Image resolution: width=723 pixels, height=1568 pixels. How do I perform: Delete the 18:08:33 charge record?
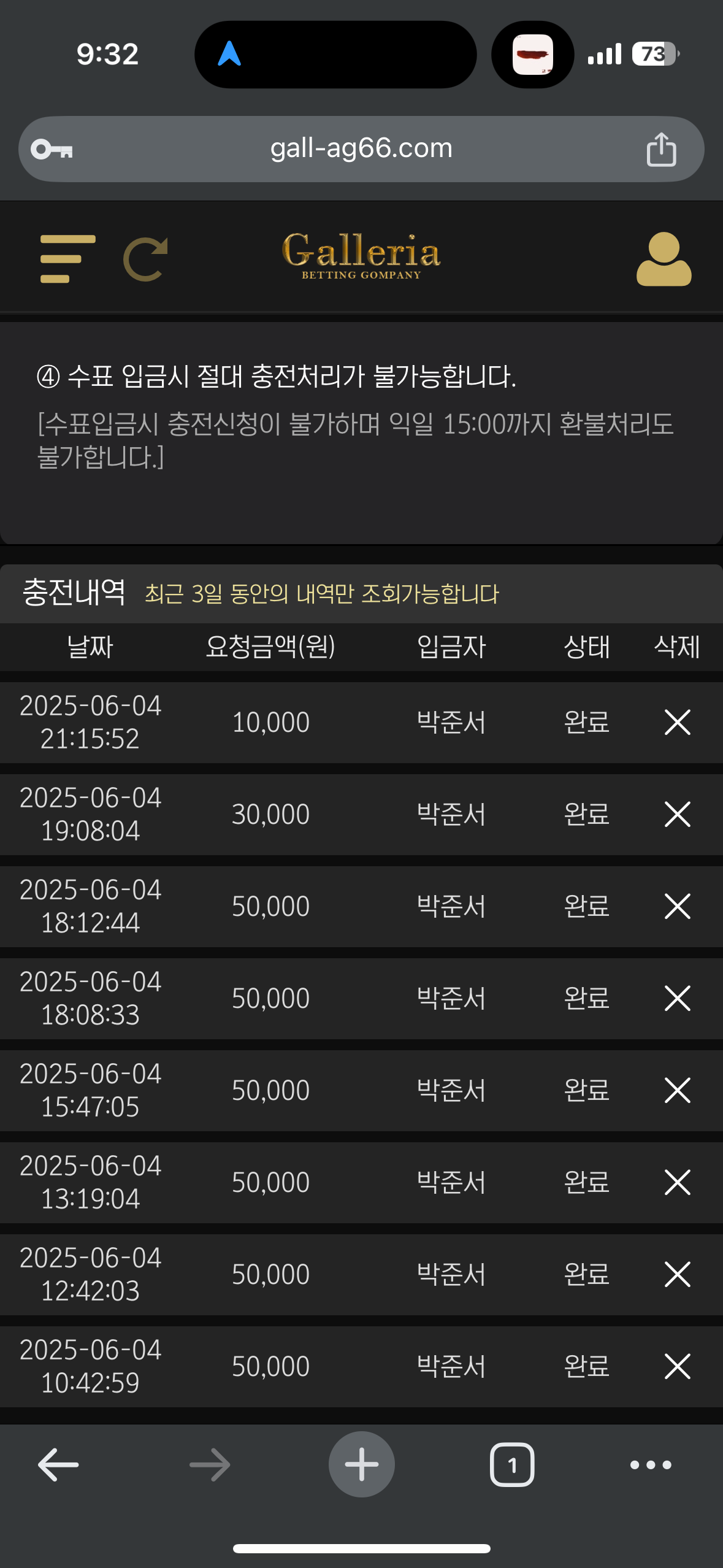[677, 998]
